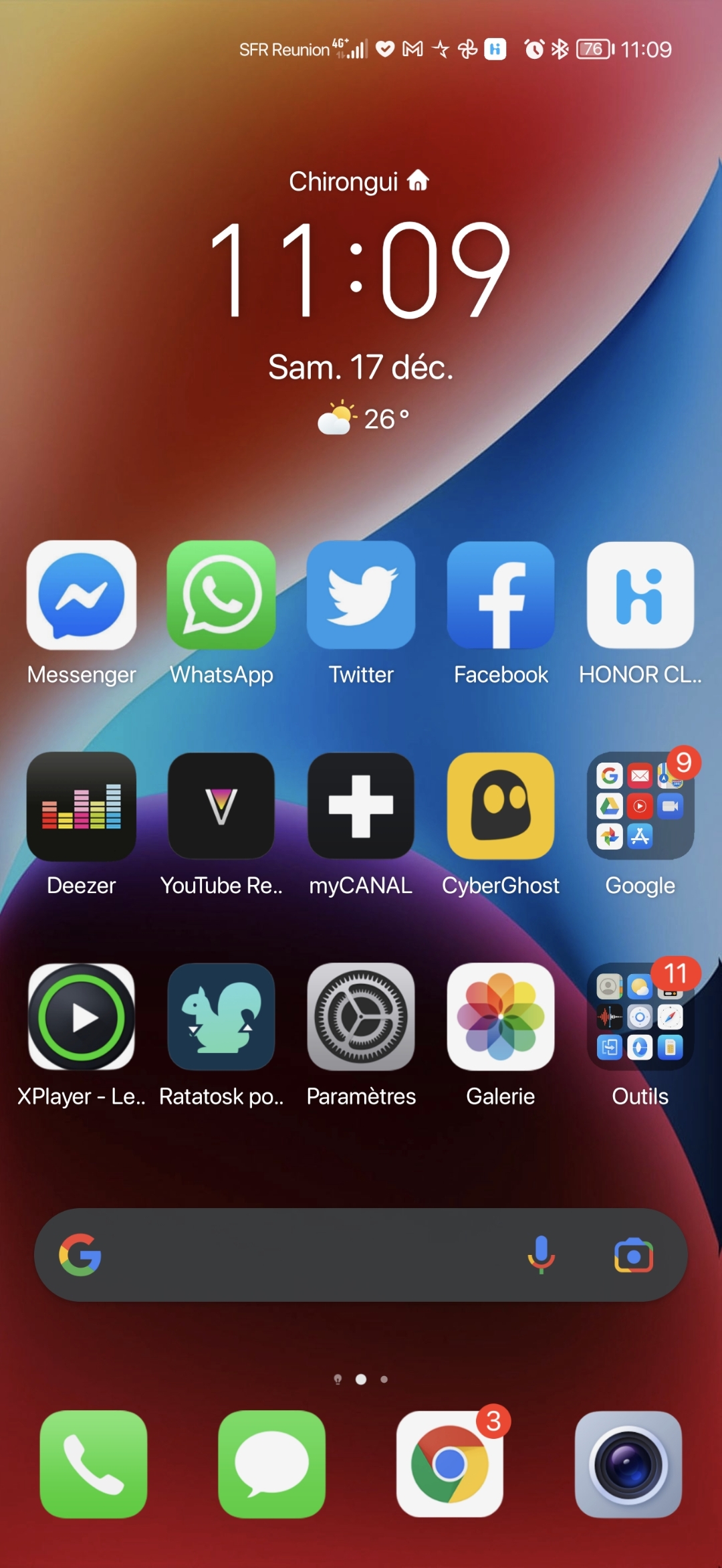Open the Messenger app
Screen dimensions: 722x1568
(x=82, y=595)
